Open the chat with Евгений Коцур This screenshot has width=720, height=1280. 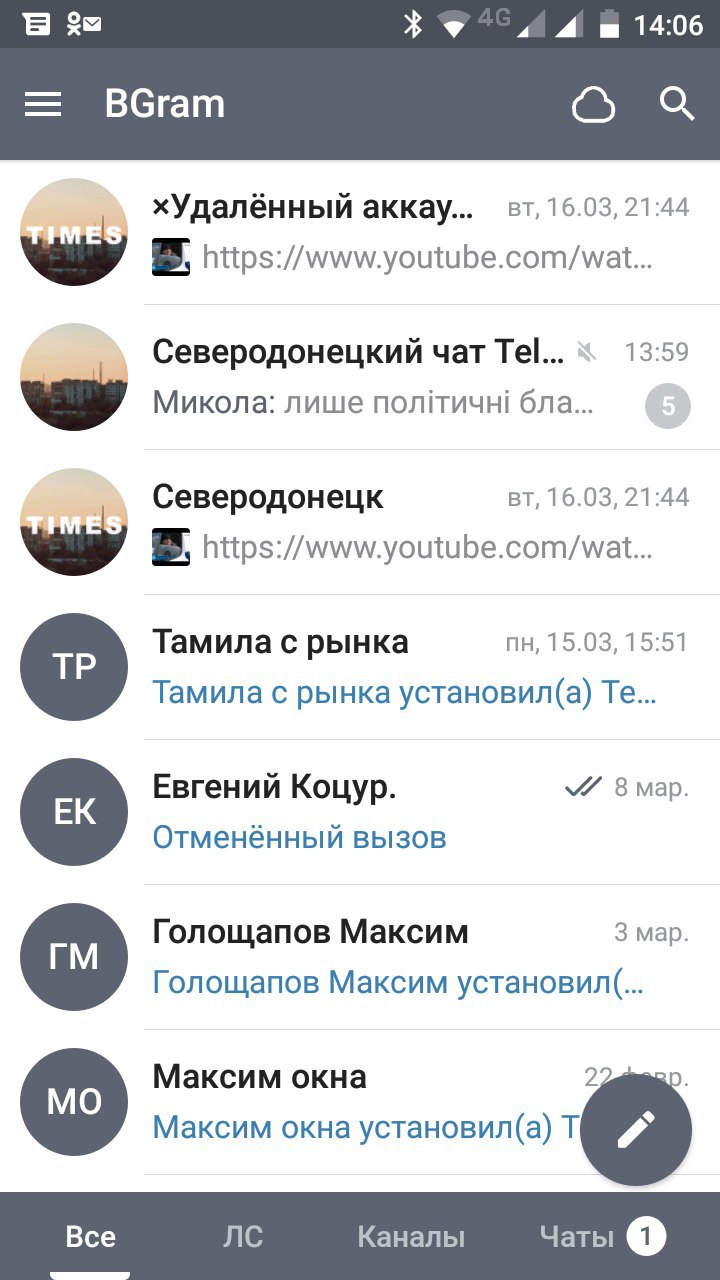point(400,812)
